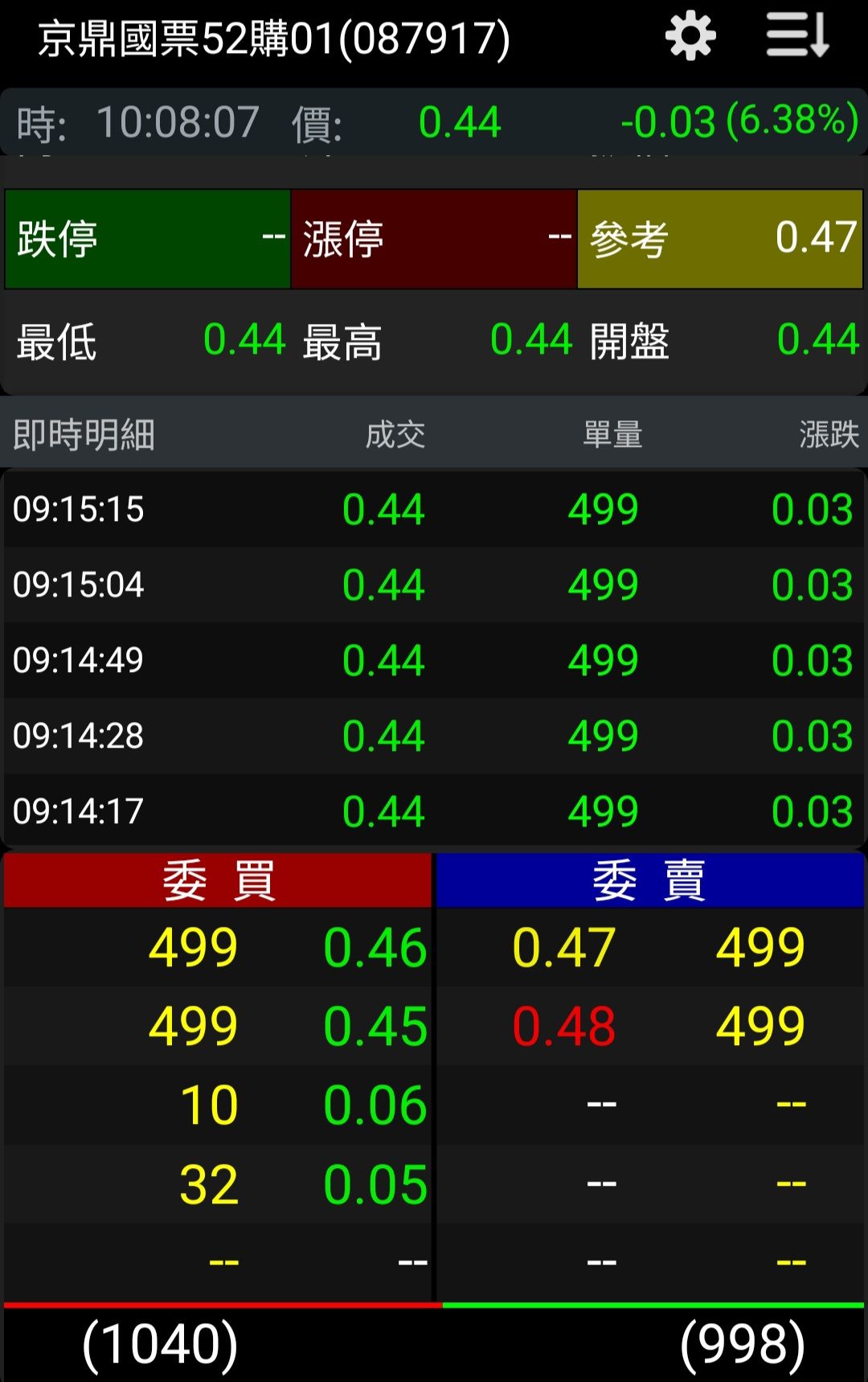Select the 0.46 bid price row
The height and width of the screenshot is (1382, 868).
[218, 948]
